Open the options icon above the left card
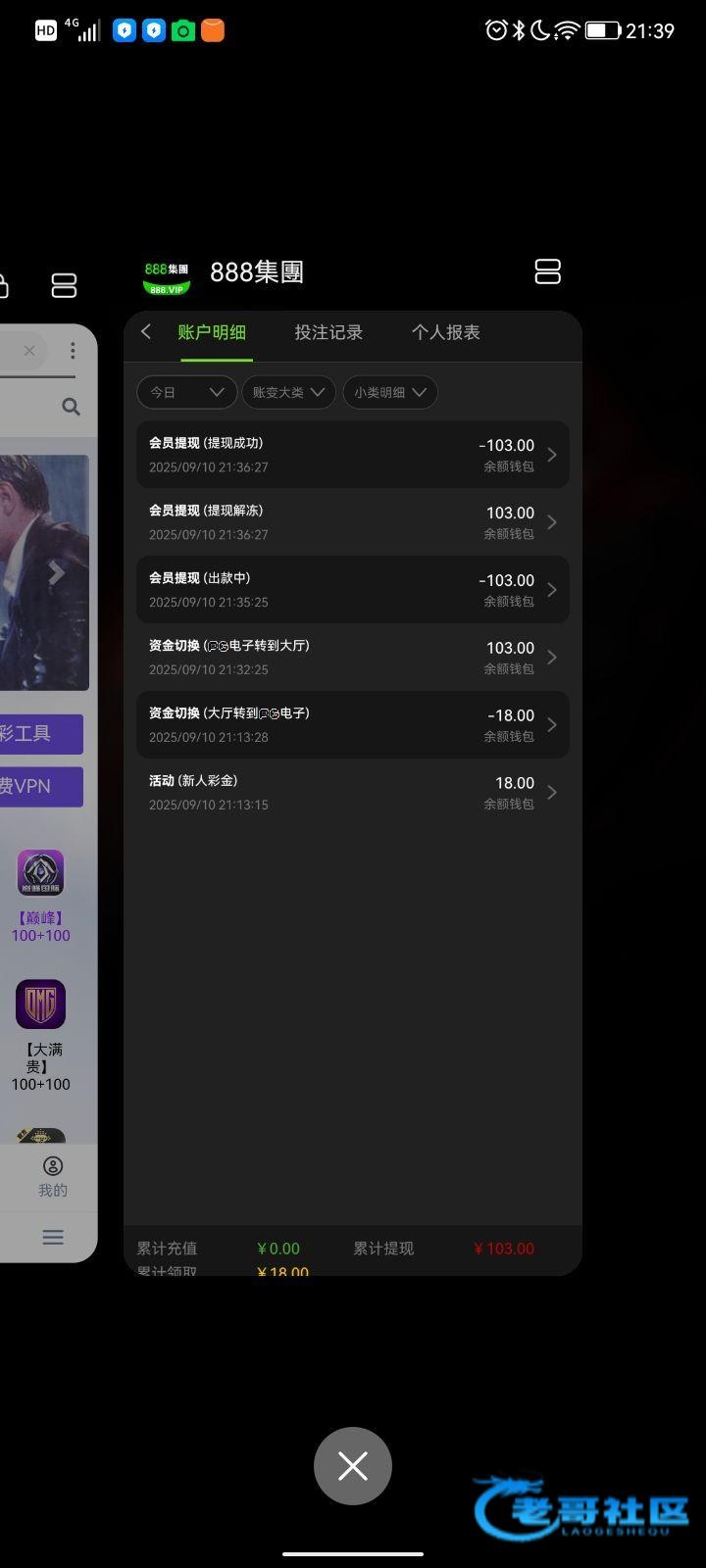The height and width of the screenshot is (1568, 706). point(64,285)
